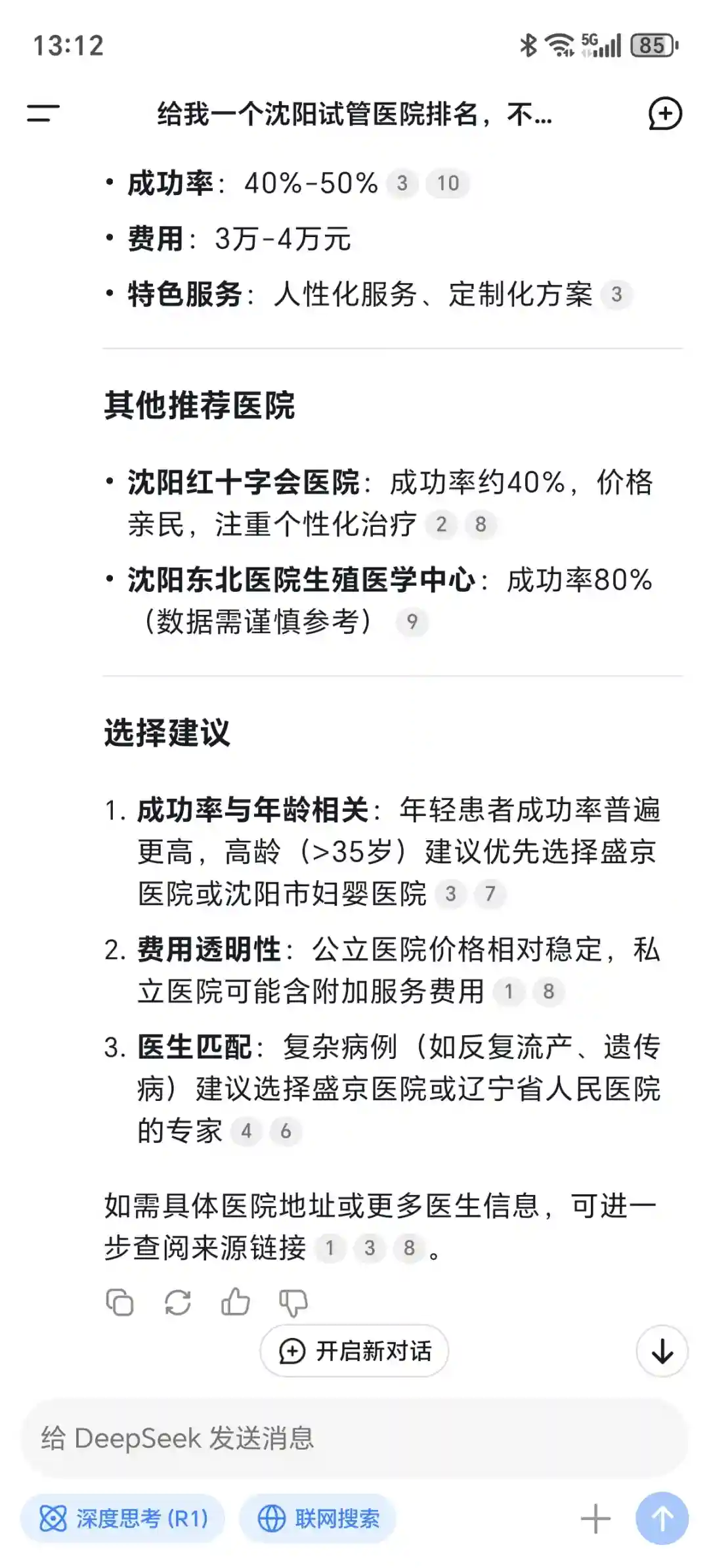This screenshot has height=1568, width=709.
Task: Open source 10 next to 成功率 40%-50%
Action: click(448, 183)
